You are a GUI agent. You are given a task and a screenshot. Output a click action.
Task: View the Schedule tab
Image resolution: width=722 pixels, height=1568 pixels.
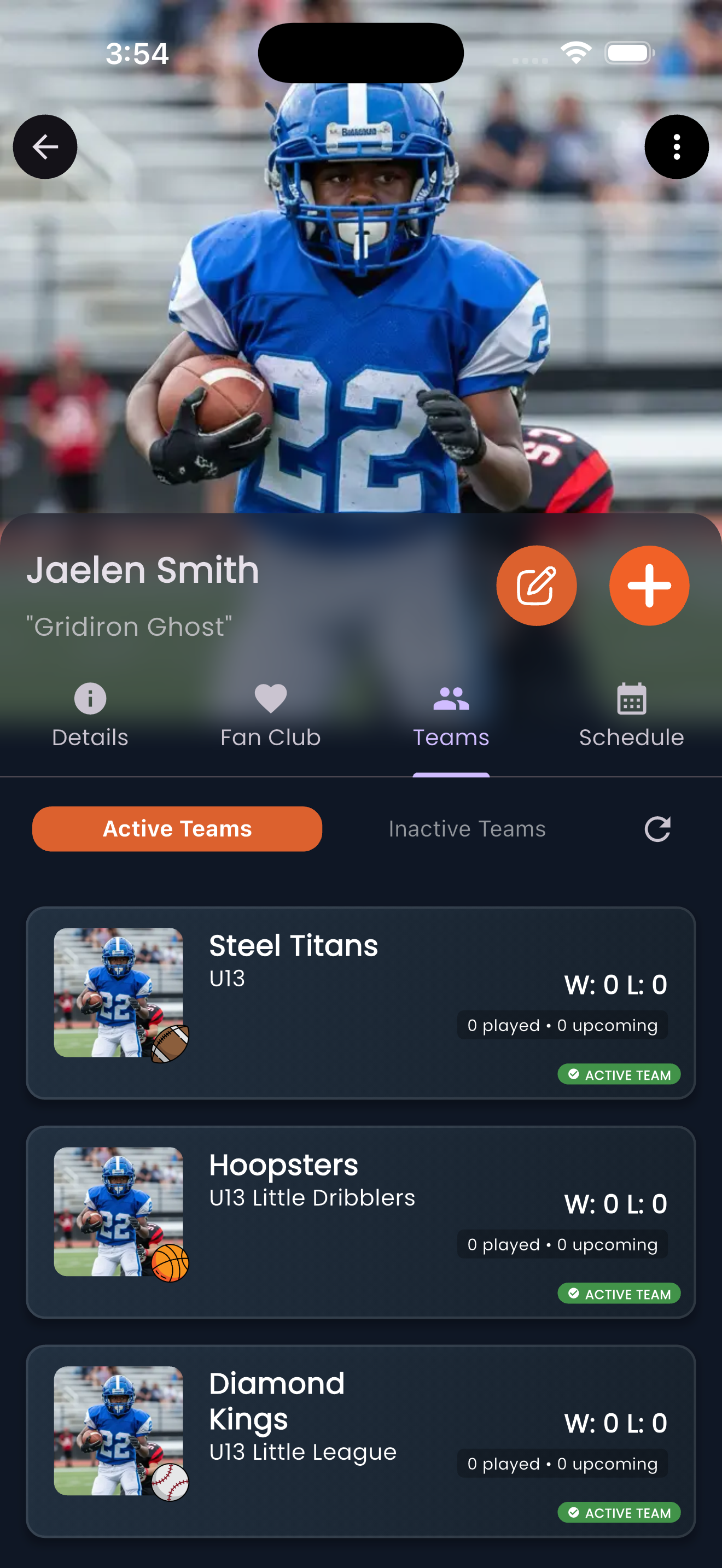[631, 716]
